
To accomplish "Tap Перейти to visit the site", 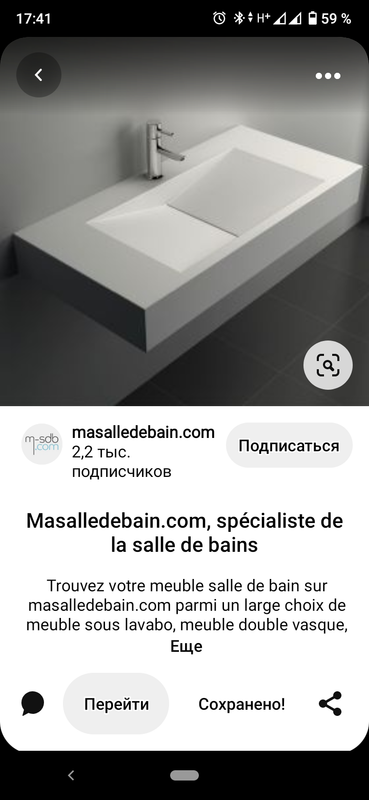I will point(116,704).
